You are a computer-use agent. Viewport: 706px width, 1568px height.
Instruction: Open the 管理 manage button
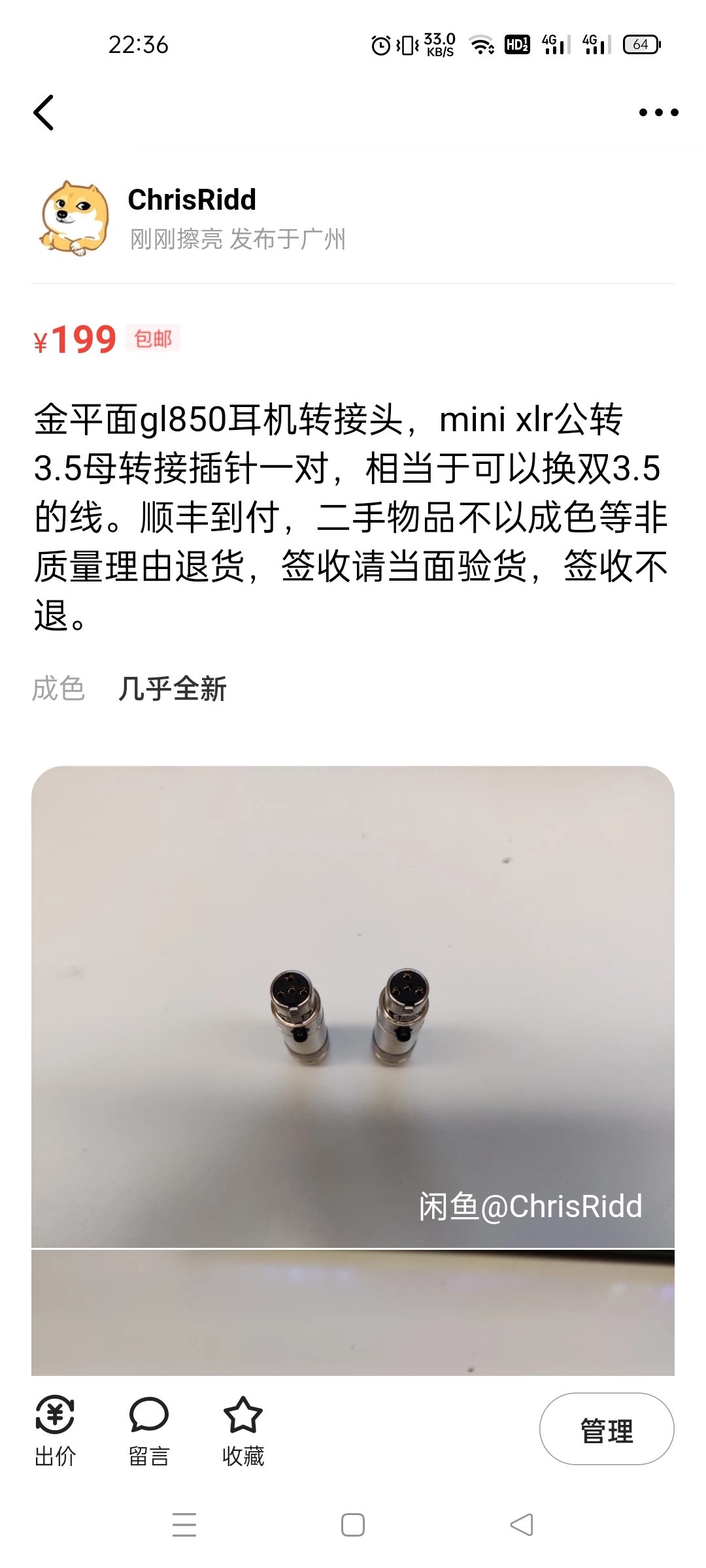tap(606, 1431)
